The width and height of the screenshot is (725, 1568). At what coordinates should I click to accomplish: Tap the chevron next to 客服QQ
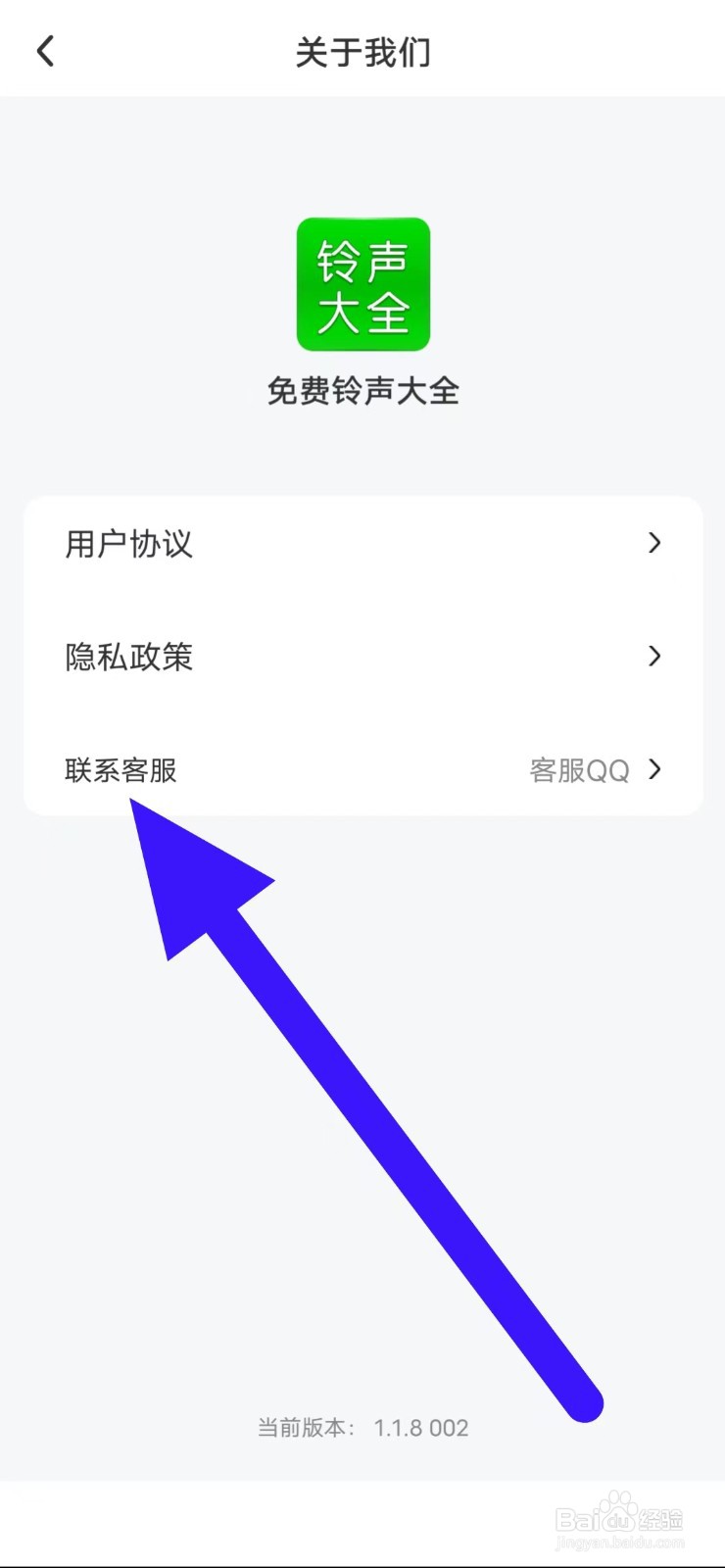click(654, 770)
